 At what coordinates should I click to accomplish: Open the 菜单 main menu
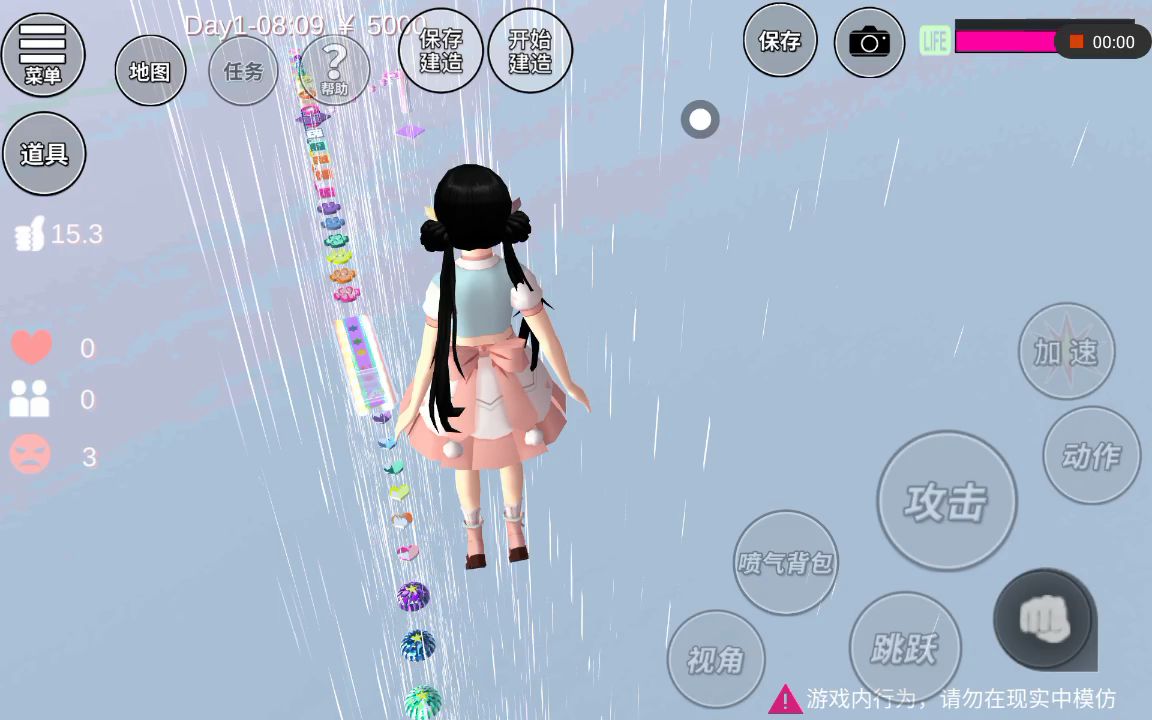click(43, 55)
